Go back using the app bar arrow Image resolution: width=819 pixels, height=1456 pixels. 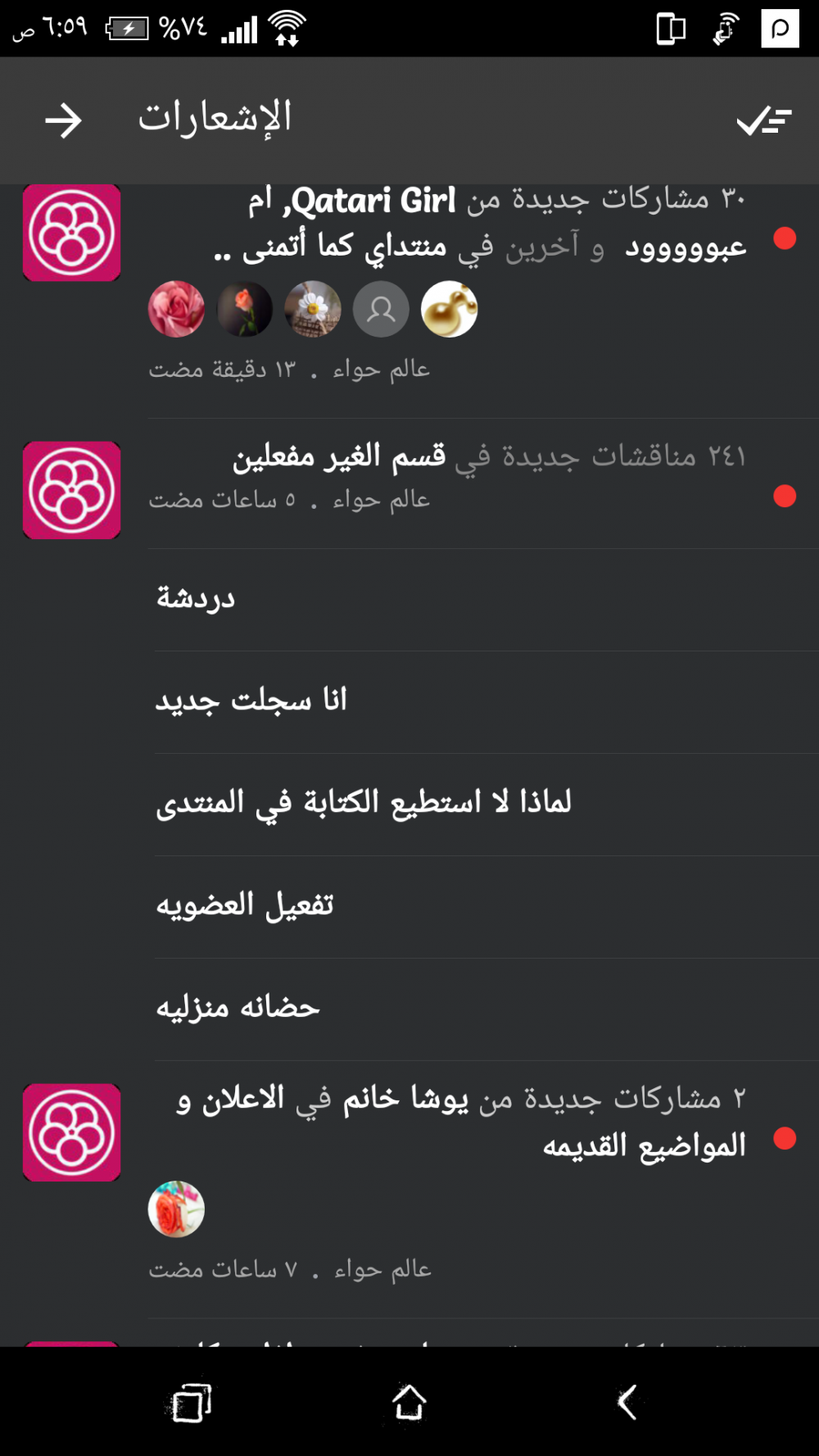[63, 120]
